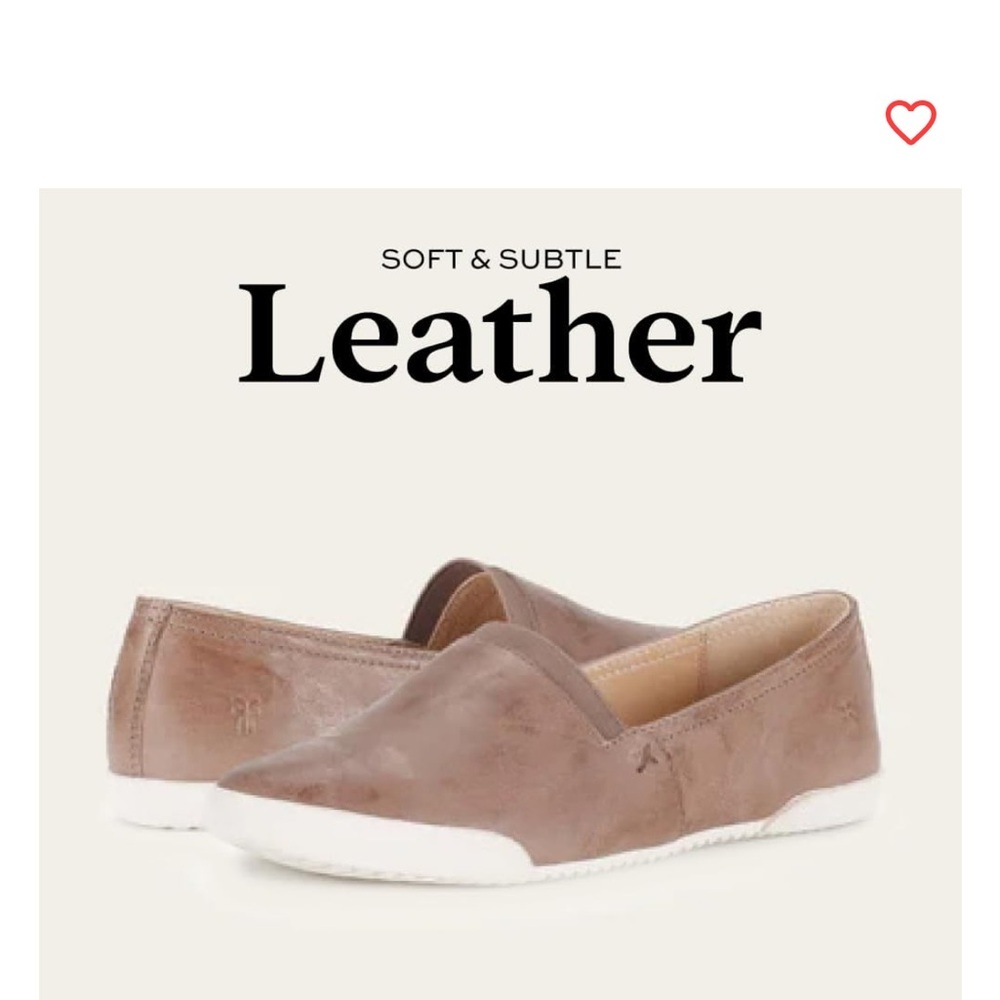Tap the red heart favorite icon

pos(910,123)
